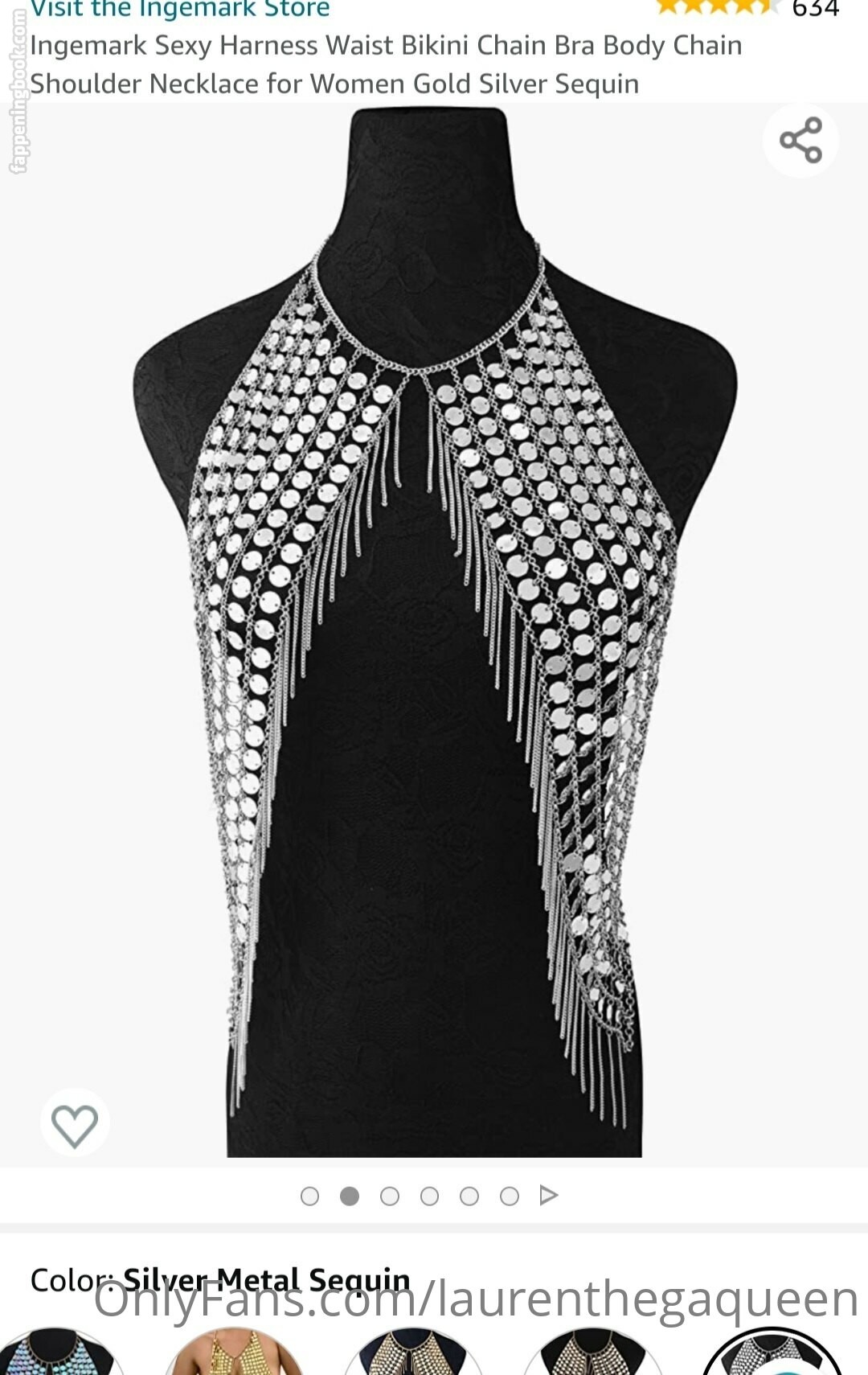The width and height of the screenshot is (868, 1375).
Task: Open the main product image full screen
Action: [x=434, y=635]
